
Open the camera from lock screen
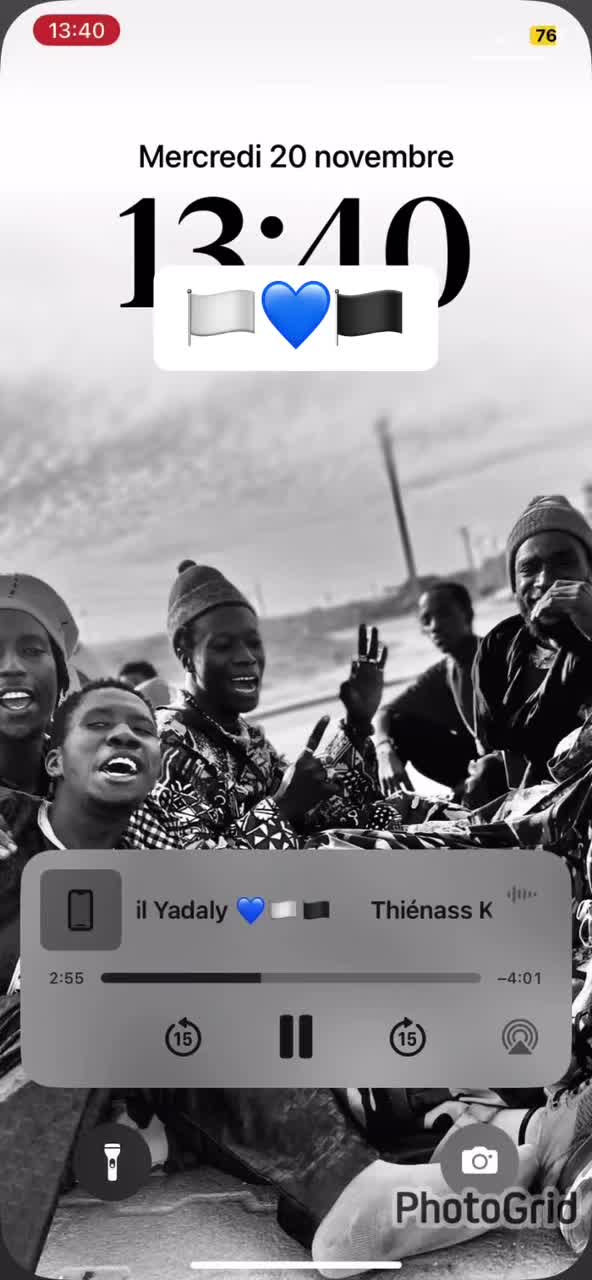479,1161
